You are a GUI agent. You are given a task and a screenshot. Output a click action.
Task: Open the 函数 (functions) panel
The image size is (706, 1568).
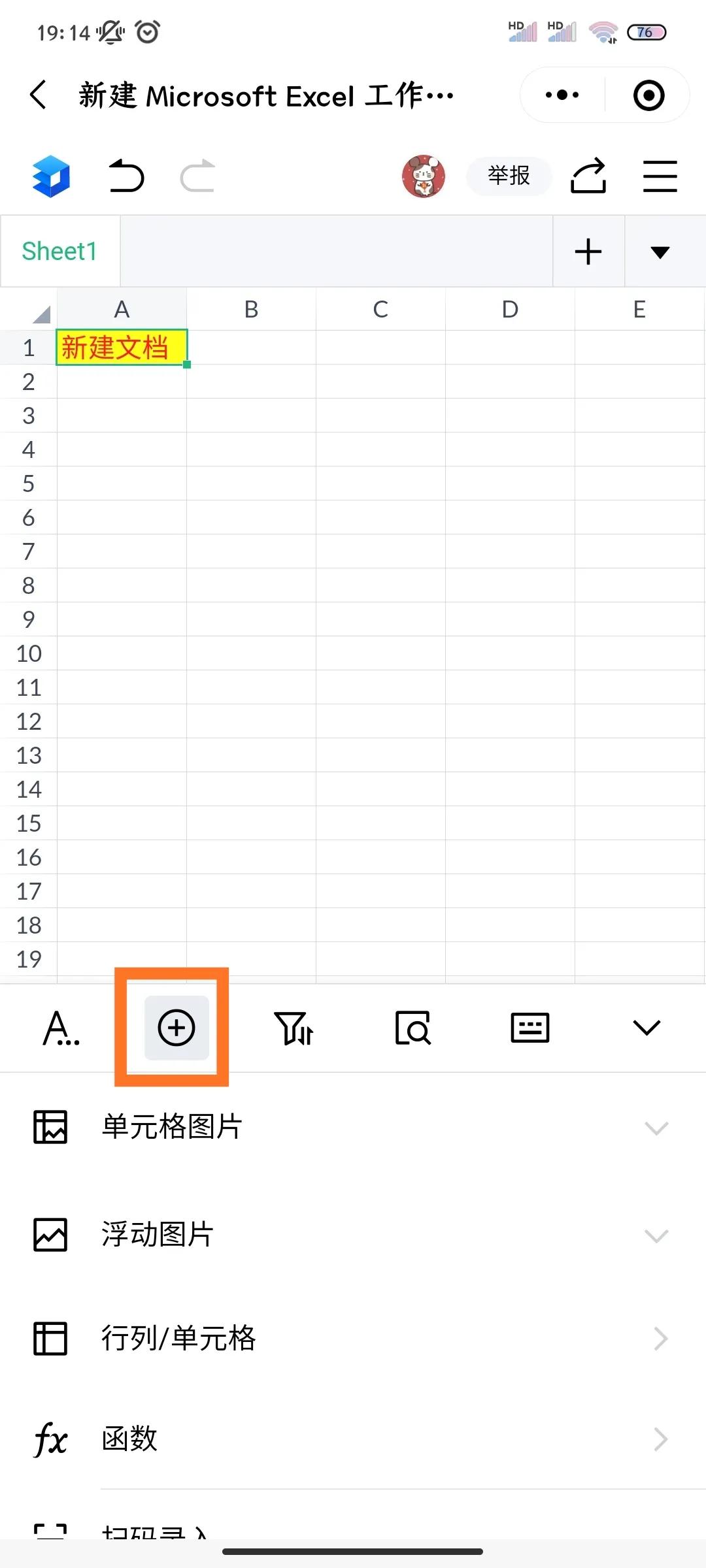[x=129, y=1439]
